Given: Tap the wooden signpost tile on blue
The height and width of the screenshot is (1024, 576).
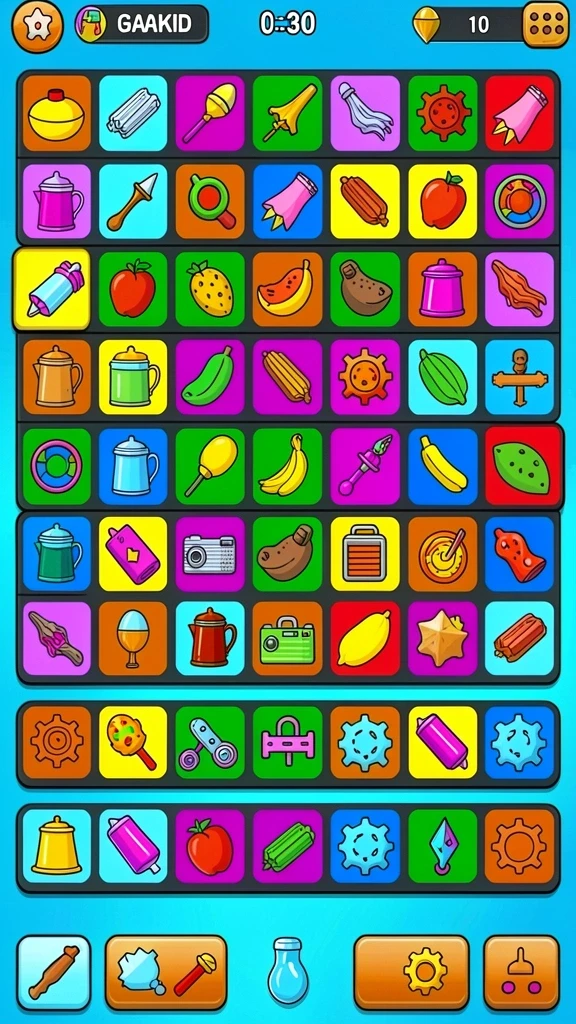Looking at the screenshot, I should click(520, 377).
